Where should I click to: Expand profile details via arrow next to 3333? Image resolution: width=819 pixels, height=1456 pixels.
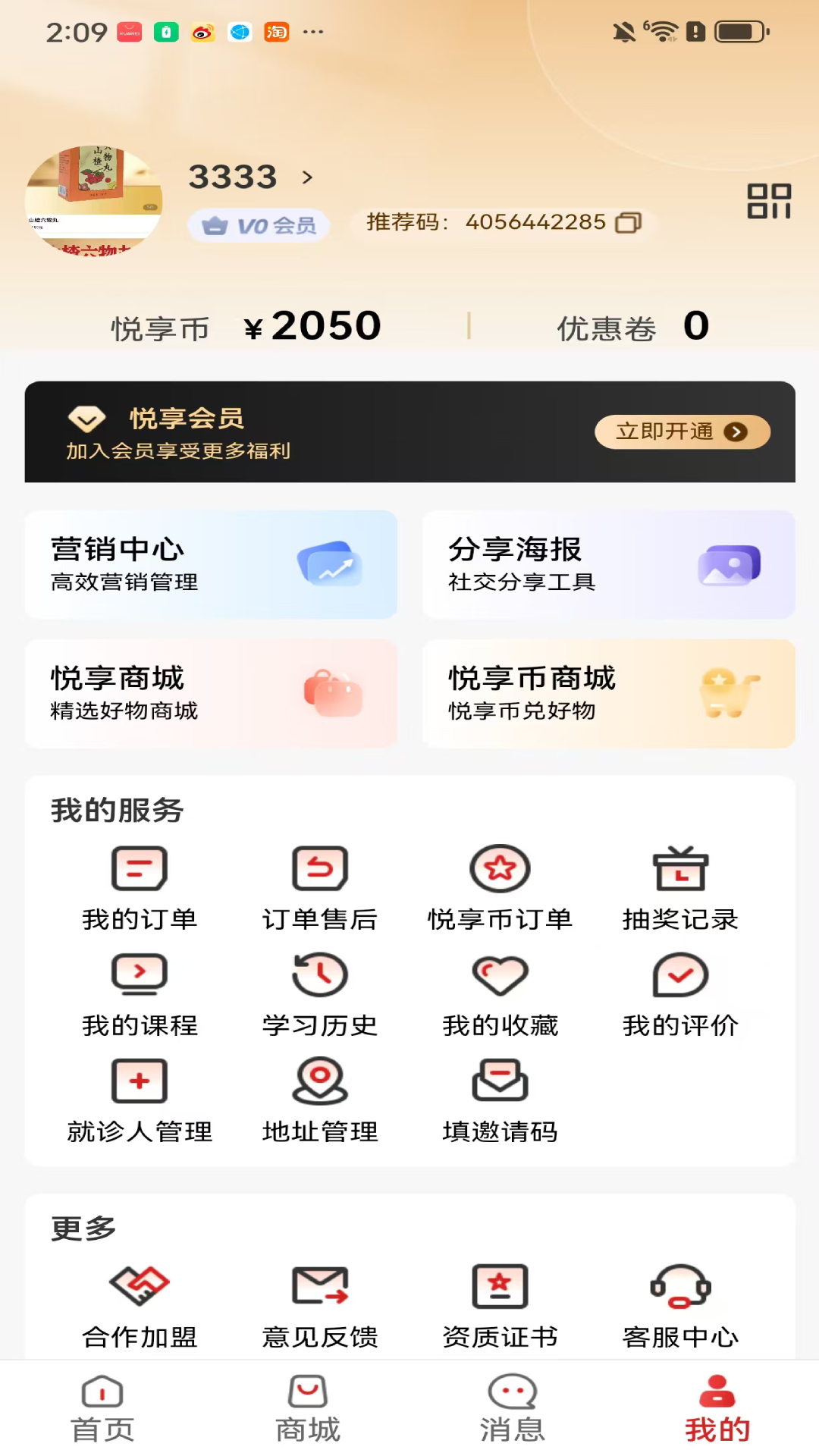point(308,177)
